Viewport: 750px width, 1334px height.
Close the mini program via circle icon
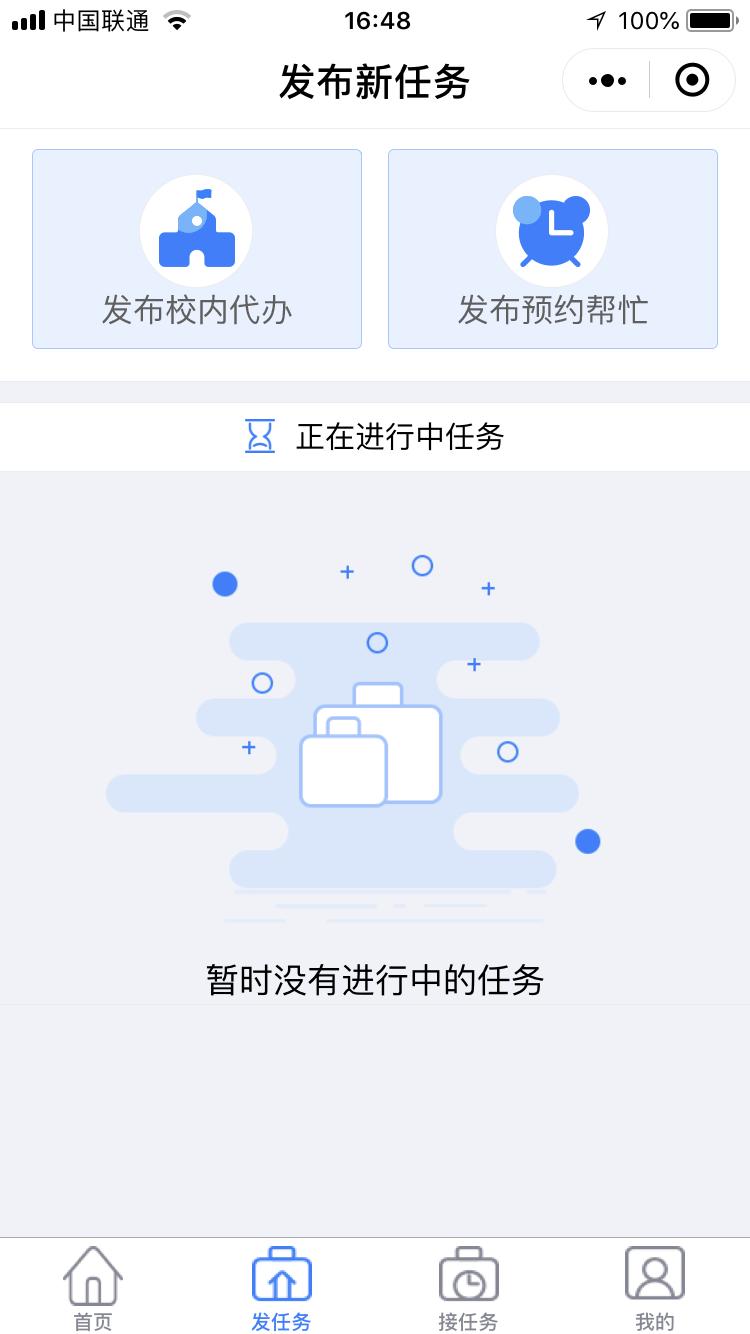(692, 80)
